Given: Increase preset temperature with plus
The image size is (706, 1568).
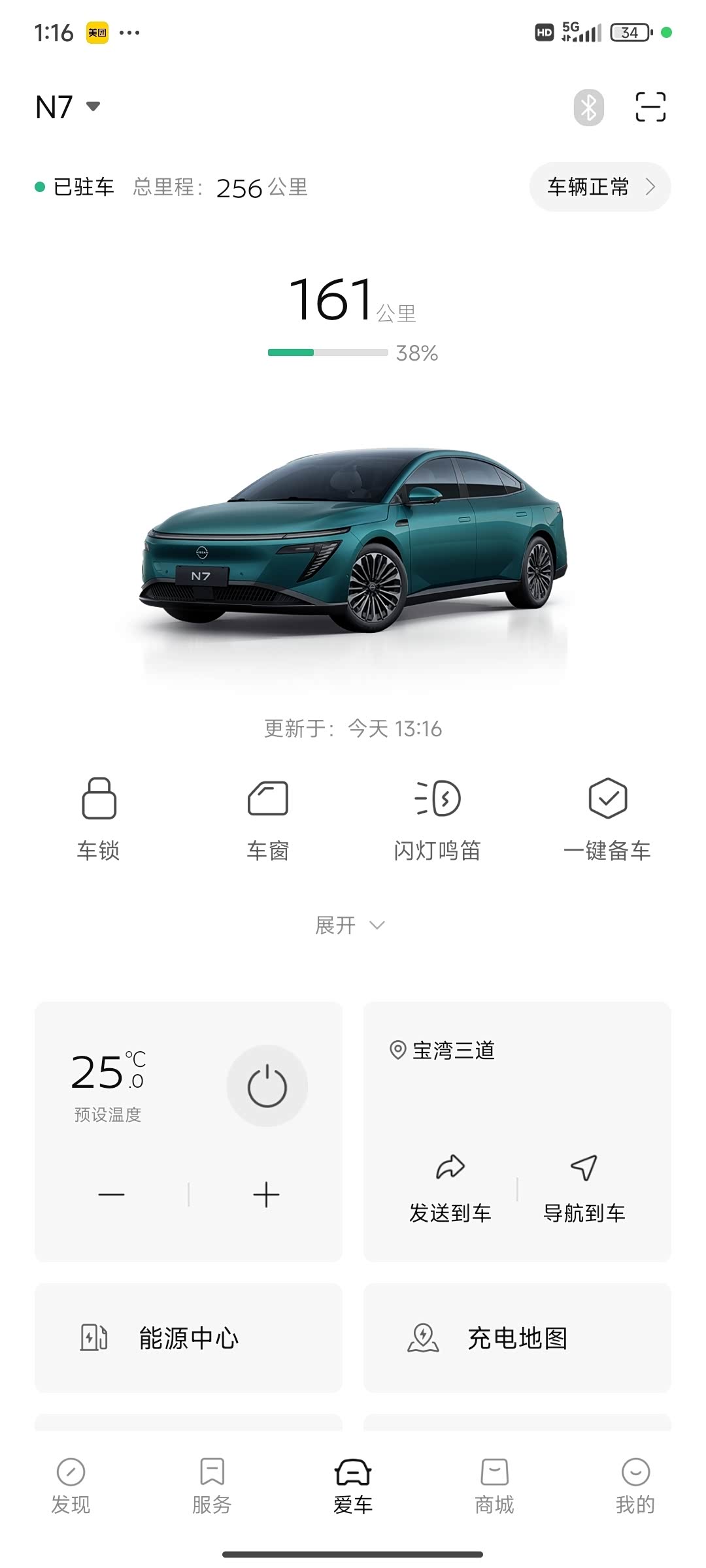Looking at the screenshot, I should (266, 1194).
